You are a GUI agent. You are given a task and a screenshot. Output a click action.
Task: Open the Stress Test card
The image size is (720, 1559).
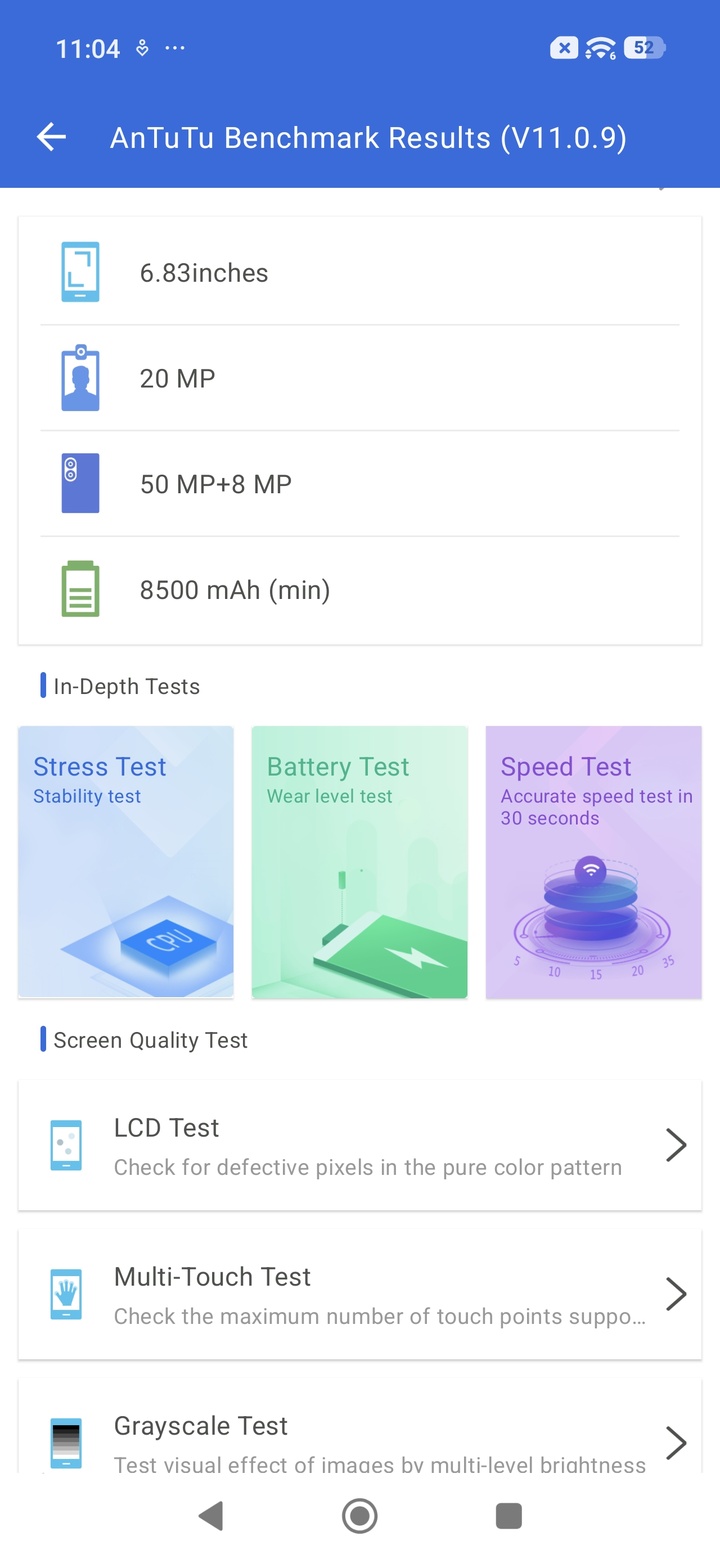point(126,862)
